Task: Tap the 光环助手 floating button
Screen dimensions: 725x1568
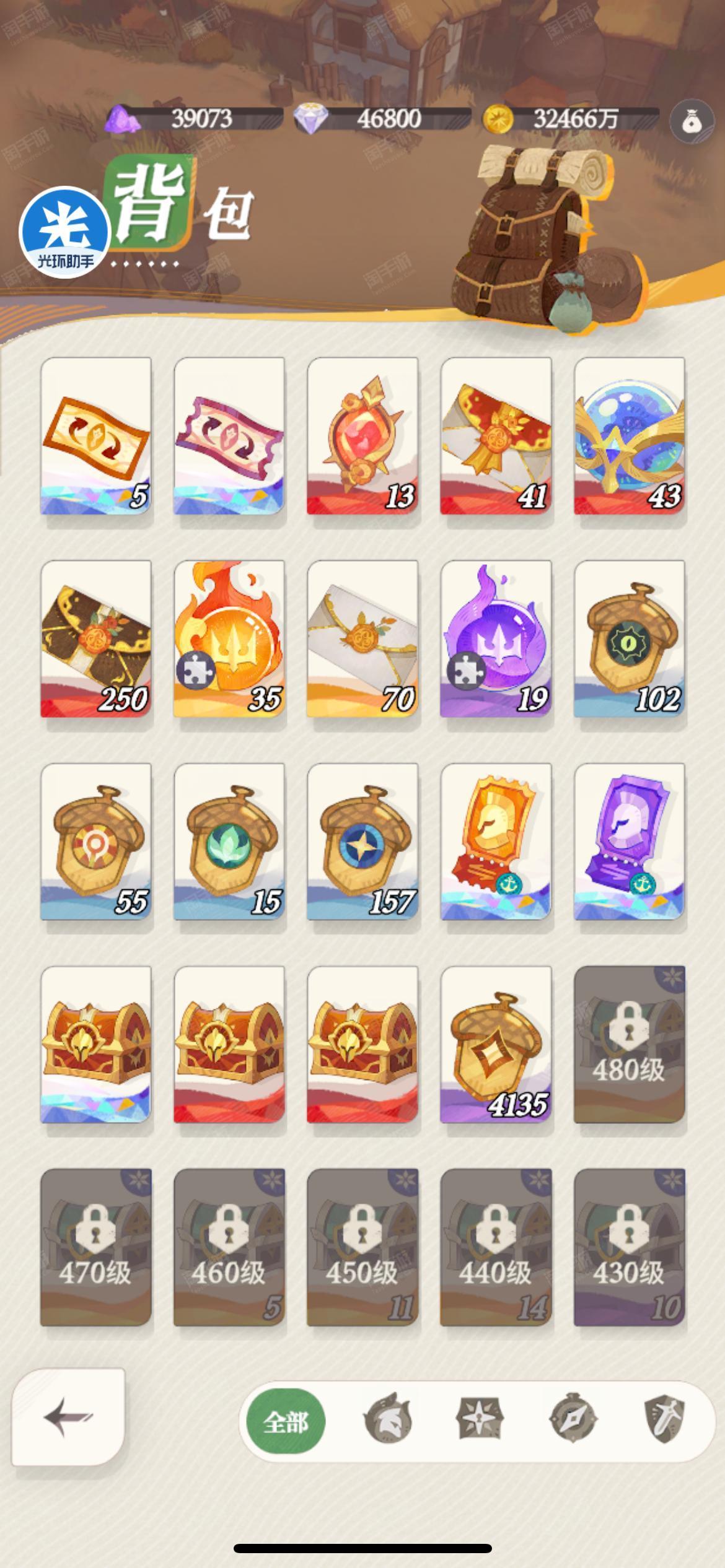Action: click(x=65, y=232)
